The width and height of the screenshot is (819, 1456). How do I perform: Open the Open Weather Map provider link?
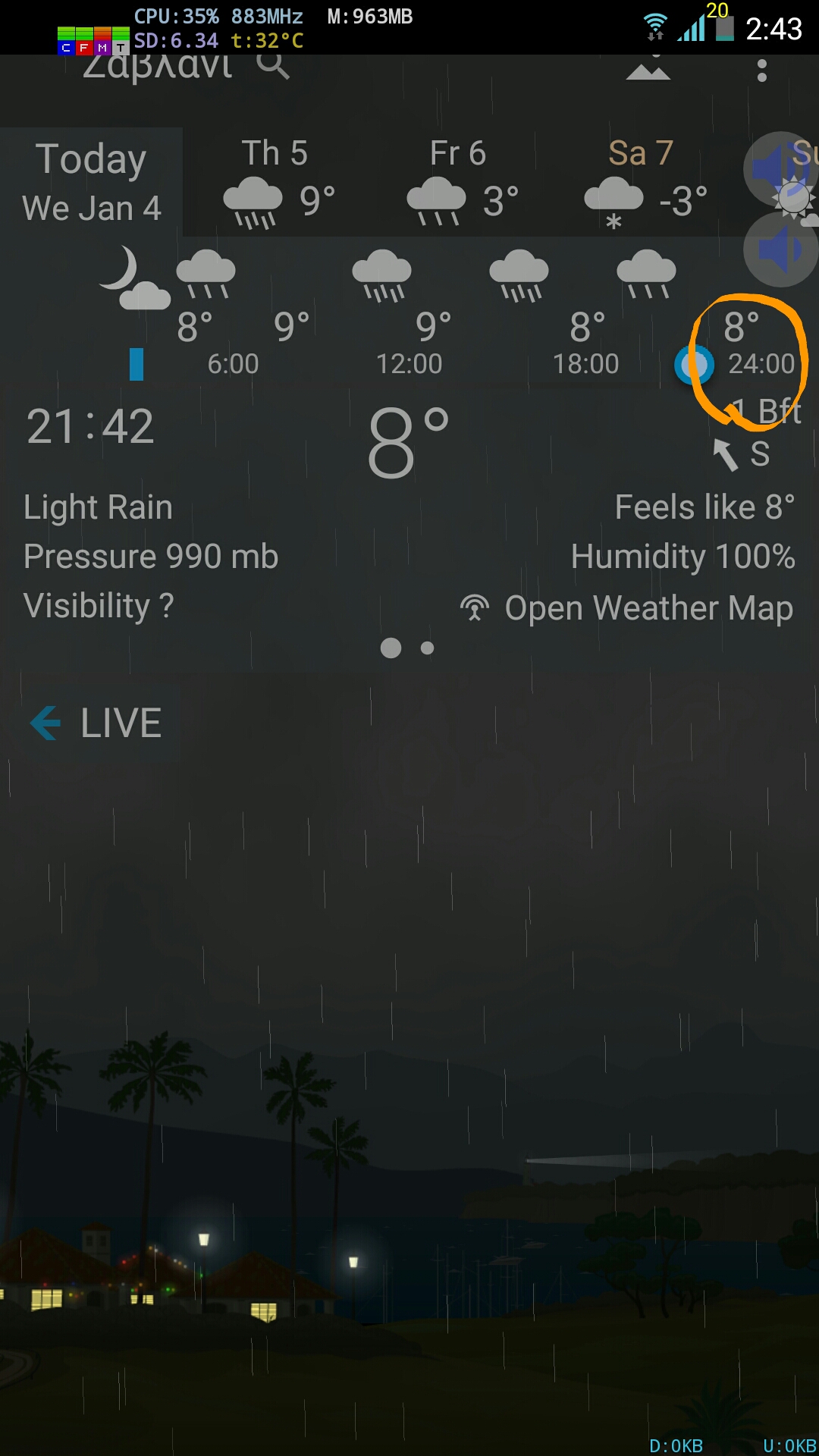coord(628,608)
